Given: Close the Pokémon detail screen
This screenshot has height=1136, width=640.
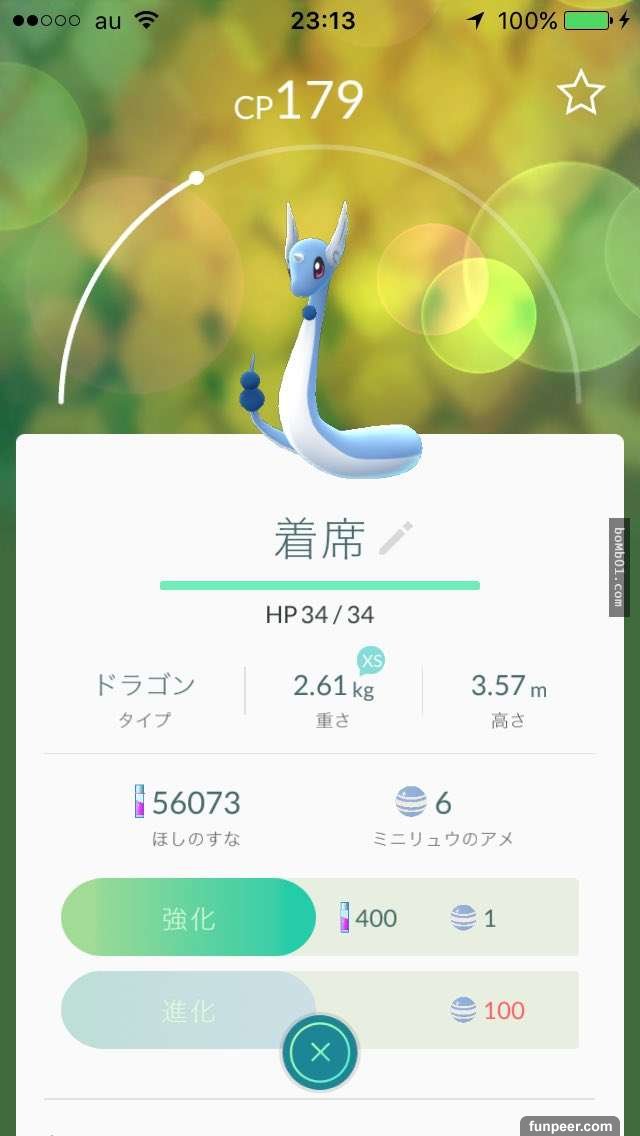Looking at the screenshot, I should [320, 1051].
